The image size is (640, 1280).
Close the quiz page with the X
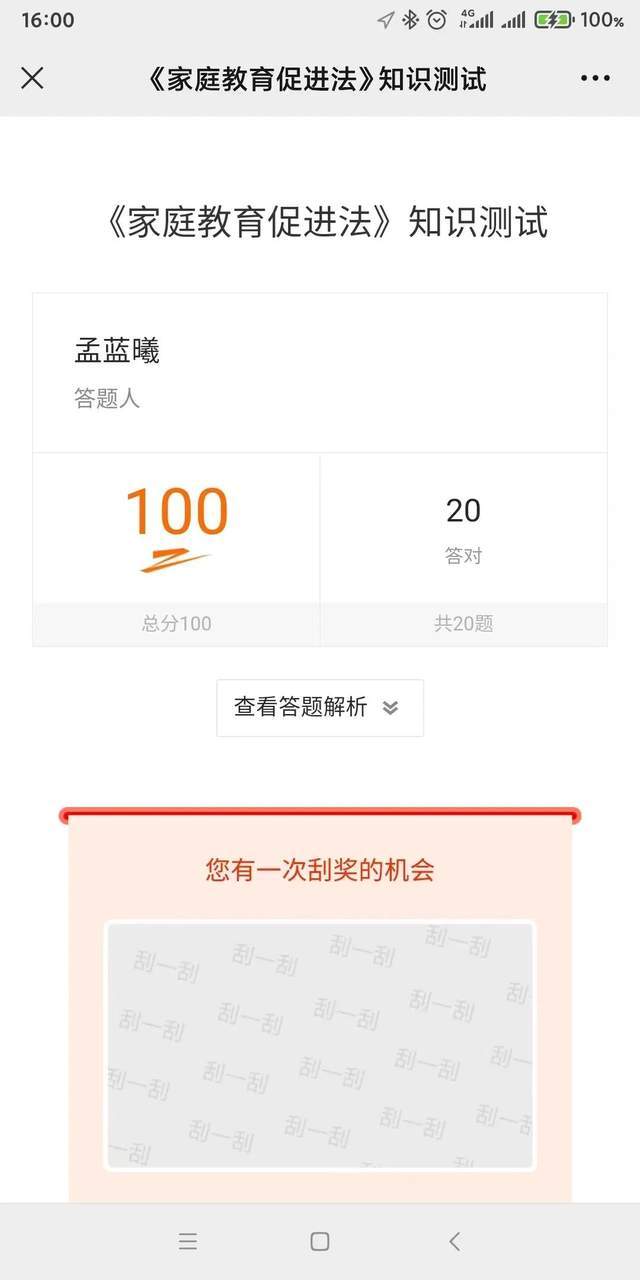tap(32, 78)
